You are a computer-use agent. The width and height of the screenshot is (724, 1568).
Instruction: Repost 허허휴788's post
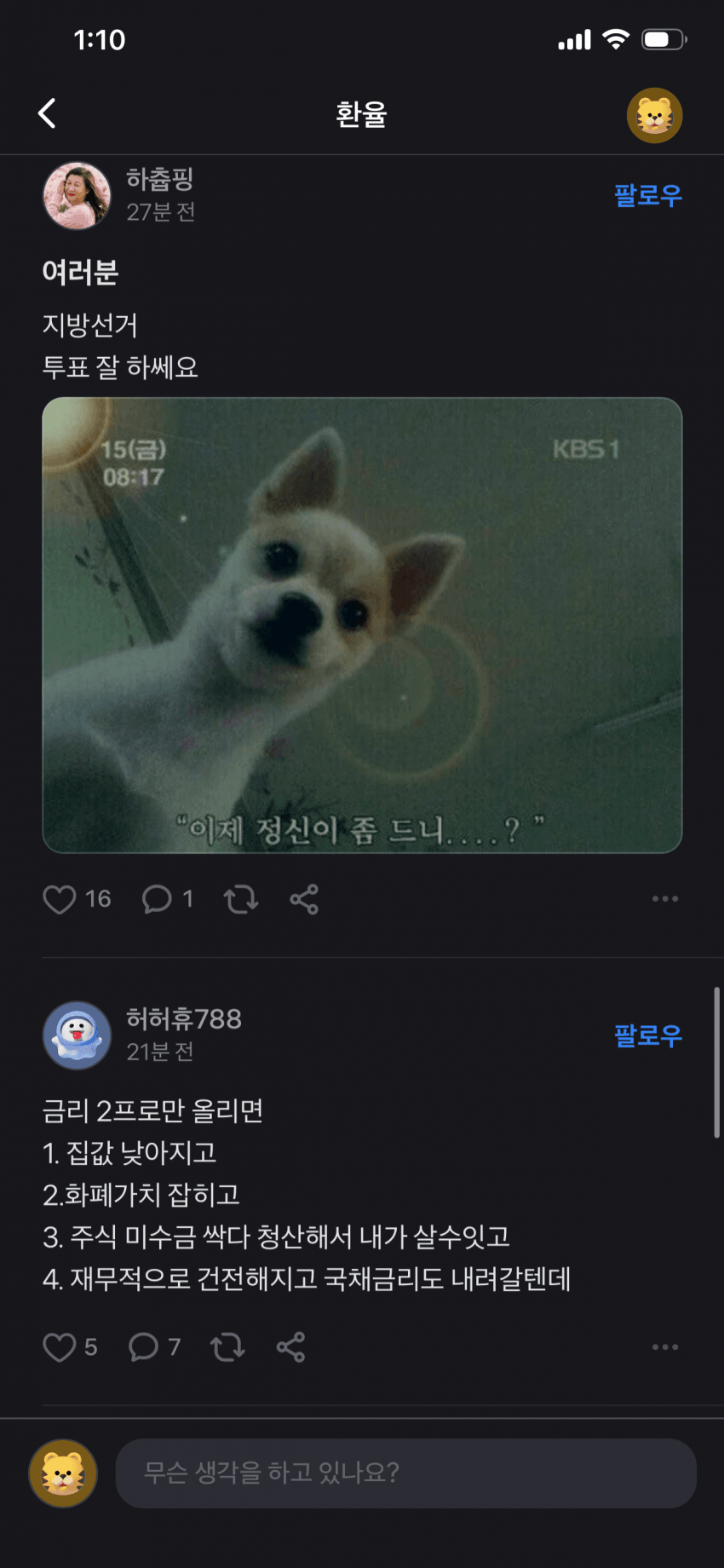(227, 1347)
